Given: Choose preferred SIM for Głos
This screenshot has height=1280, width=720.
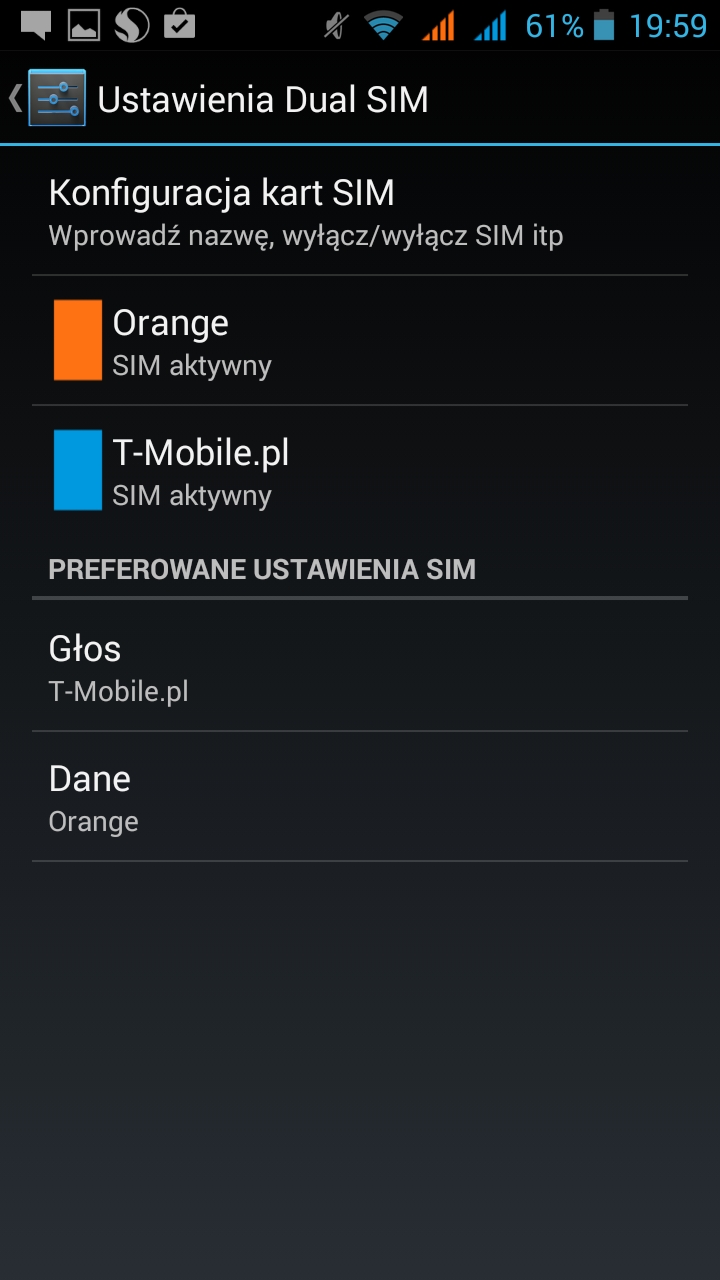Looking at the screenshot, I should click(x=360, y=666).
